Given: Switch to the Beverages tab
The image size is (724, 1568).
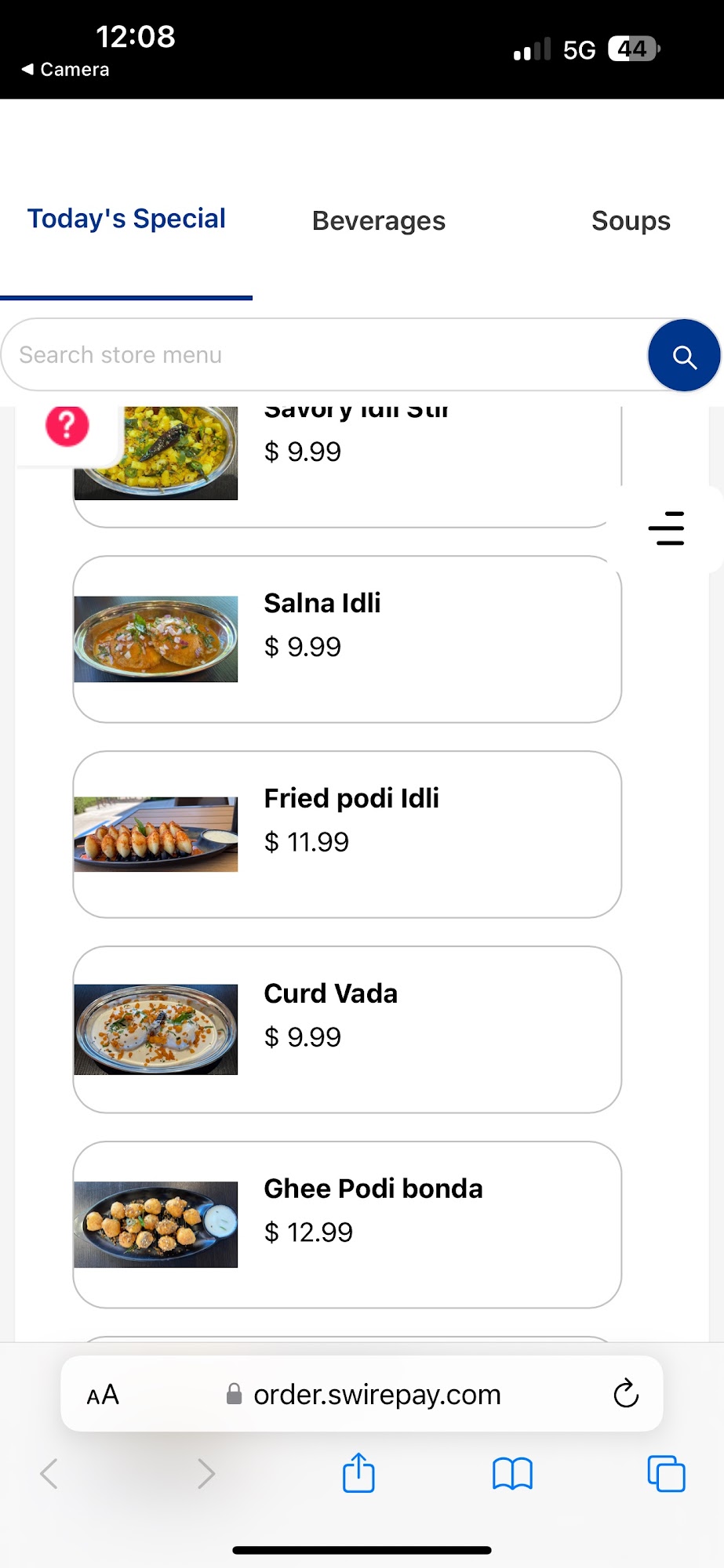Looking at the screenshot, I should pos(378,221).
